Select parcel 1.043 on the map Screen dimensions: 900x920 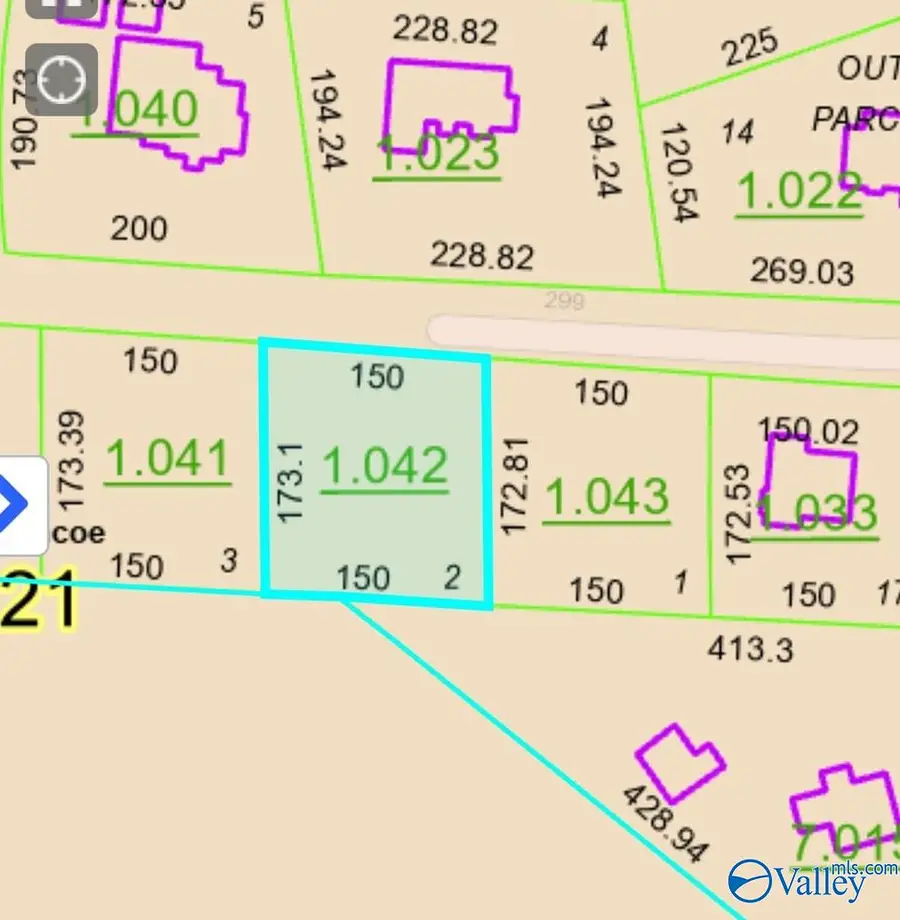pos(606,498)
